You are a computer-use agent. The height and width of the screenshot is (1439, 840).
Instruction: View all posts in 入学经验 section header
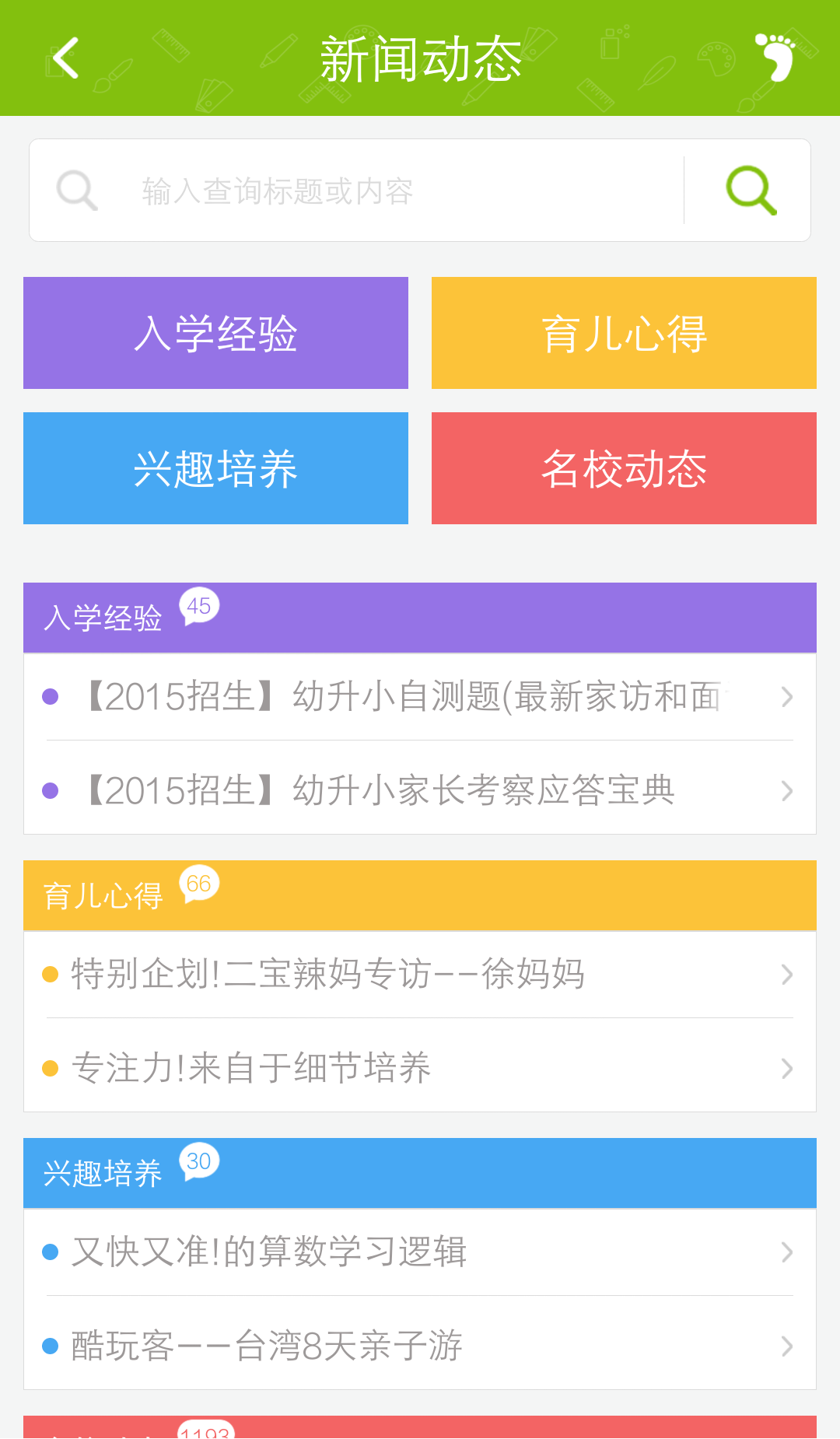pos(420,618)
